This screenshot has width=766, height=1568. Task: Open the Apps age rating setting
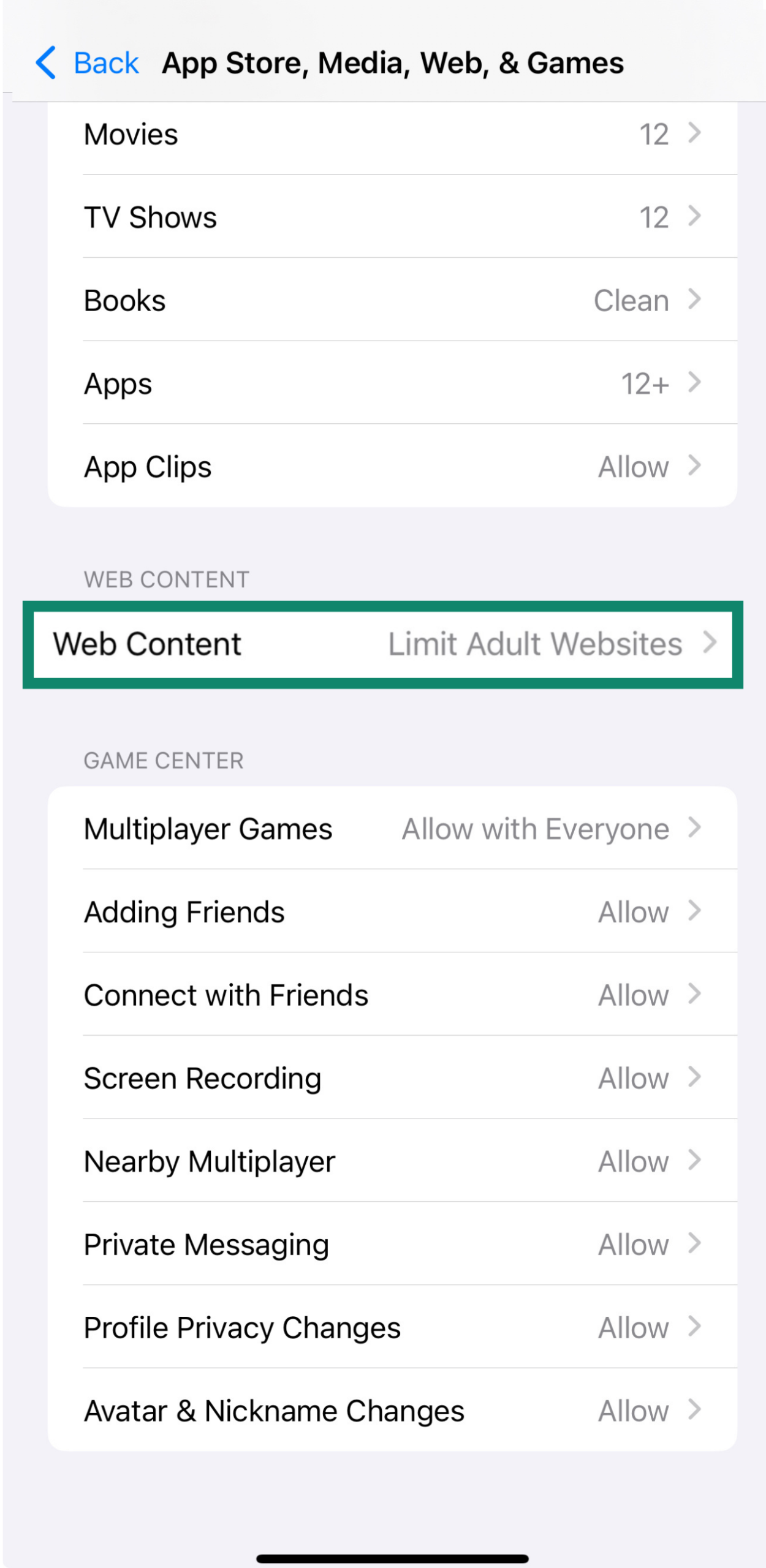pos(392,383)
